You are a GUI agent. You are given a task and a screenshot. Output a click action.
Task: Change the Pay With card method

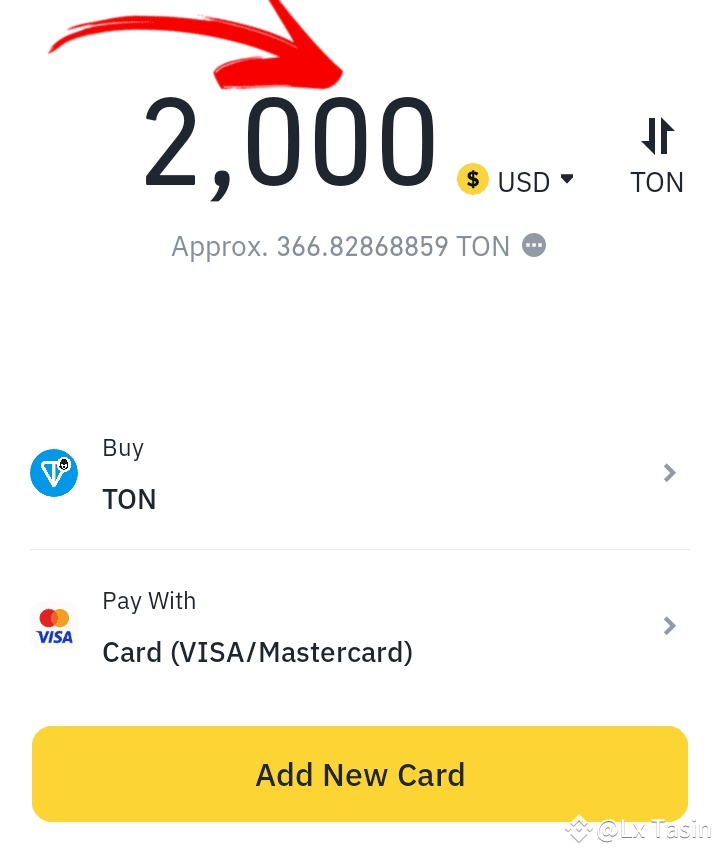[x=360, y=627]
